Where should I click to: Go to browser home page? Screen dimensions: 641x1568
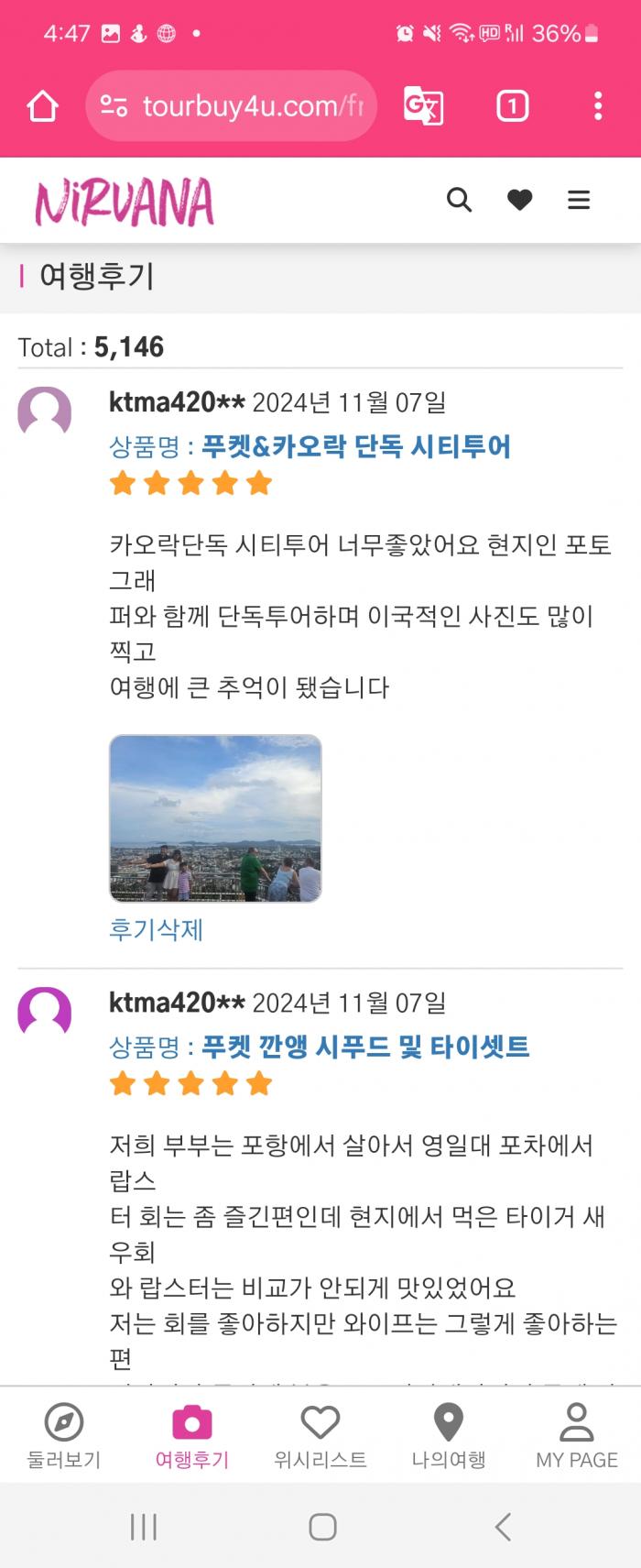tap(43, 106)
